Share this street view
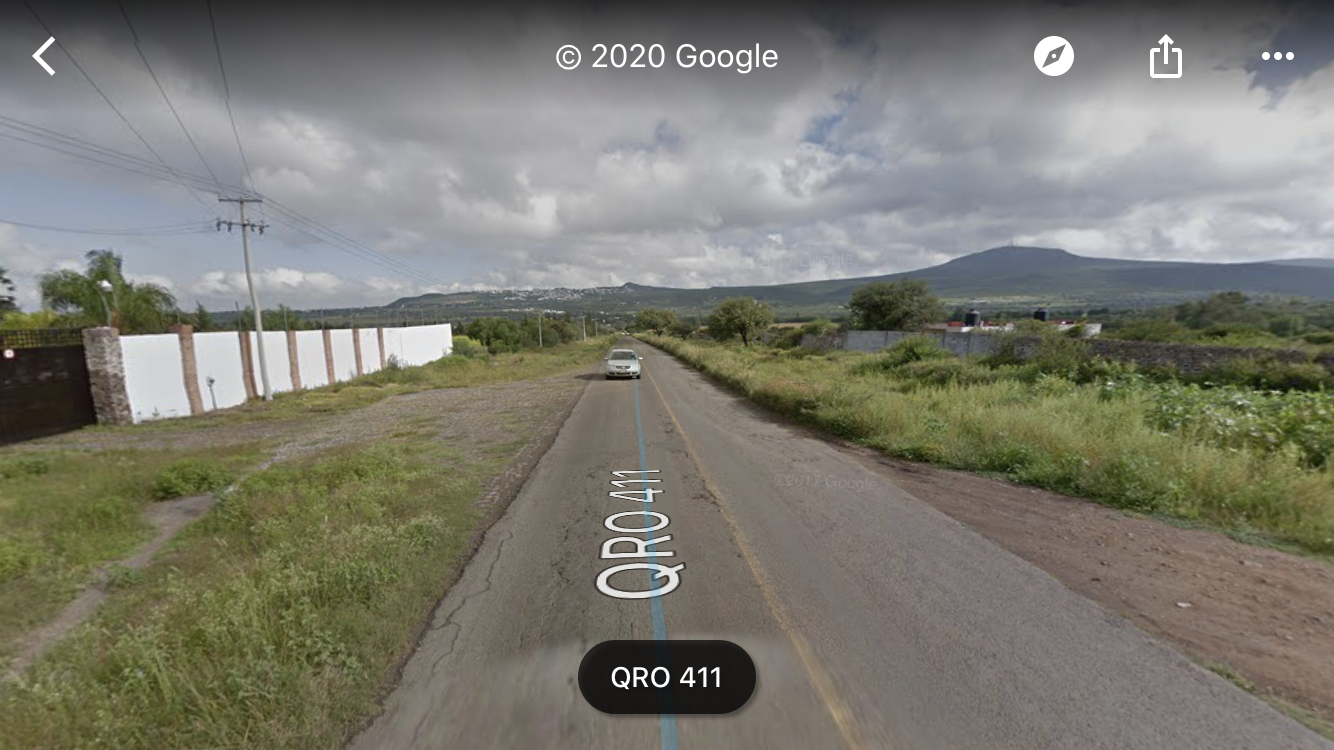The height and width of the screenshot is (750, 1334). tap(1165, 57)
